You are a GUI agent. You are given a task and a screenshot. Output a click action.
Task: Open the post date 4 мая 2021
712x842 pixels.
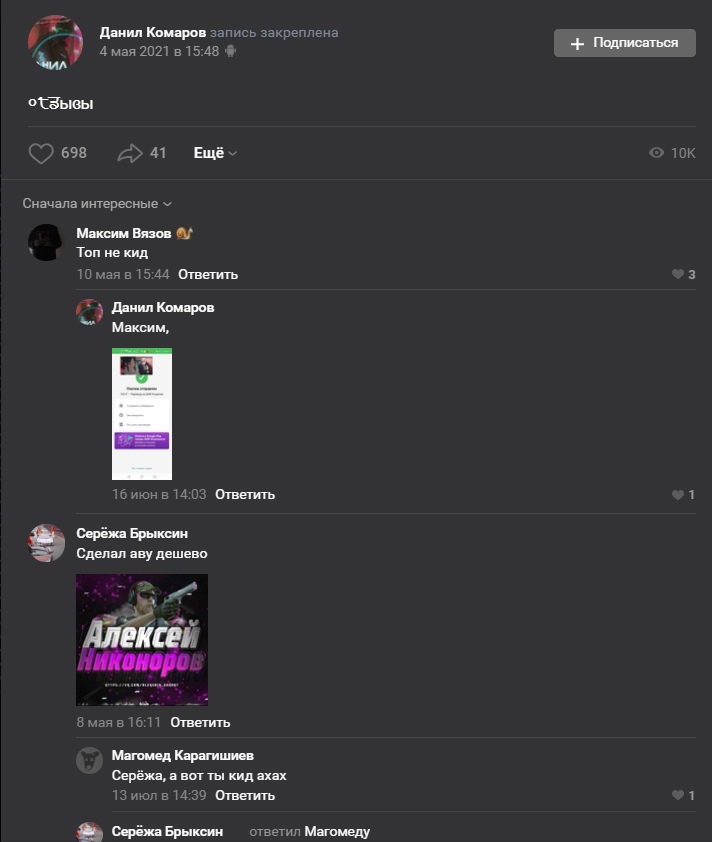pos(159,51)
